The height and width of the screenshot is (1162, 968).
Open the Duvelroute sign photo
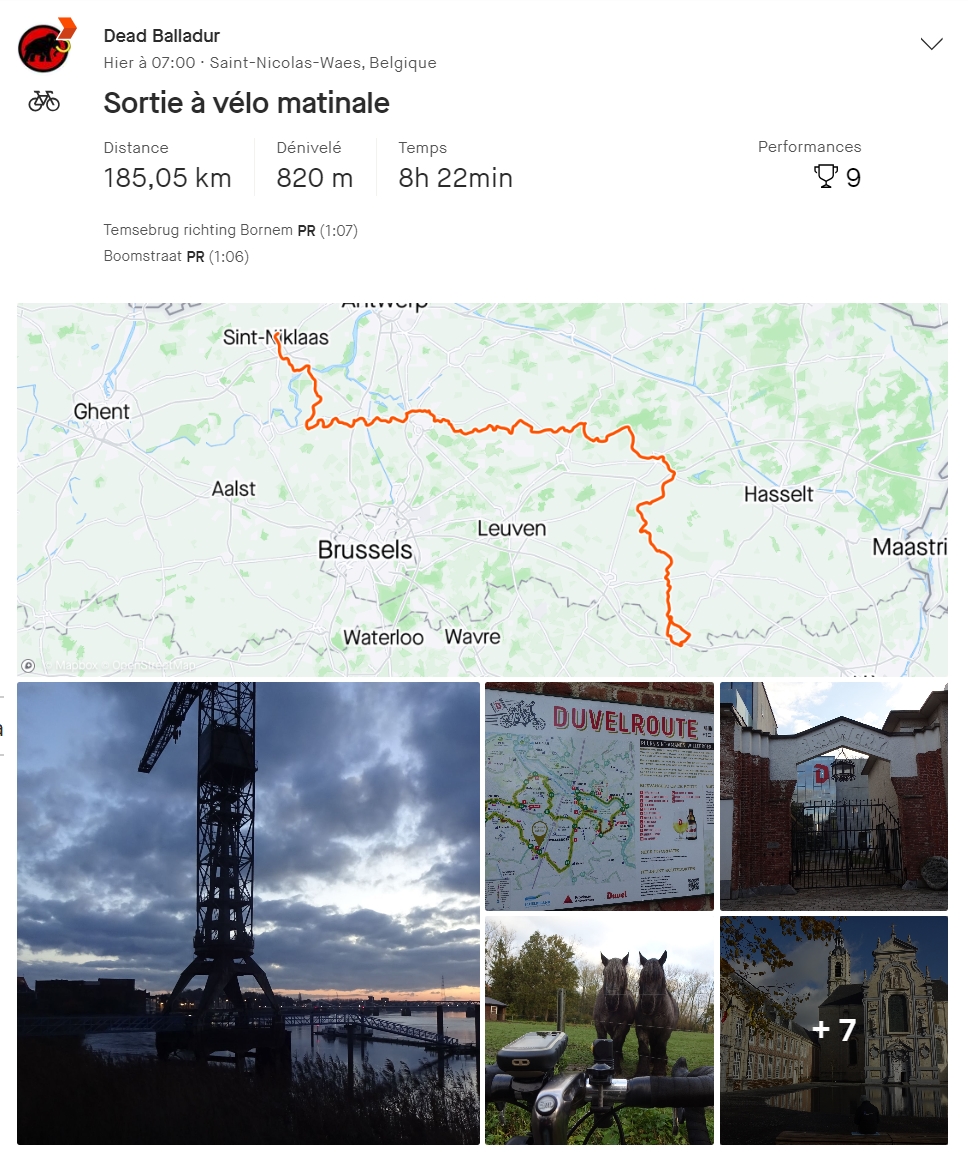pyautogui.click(x=599, y=796)
